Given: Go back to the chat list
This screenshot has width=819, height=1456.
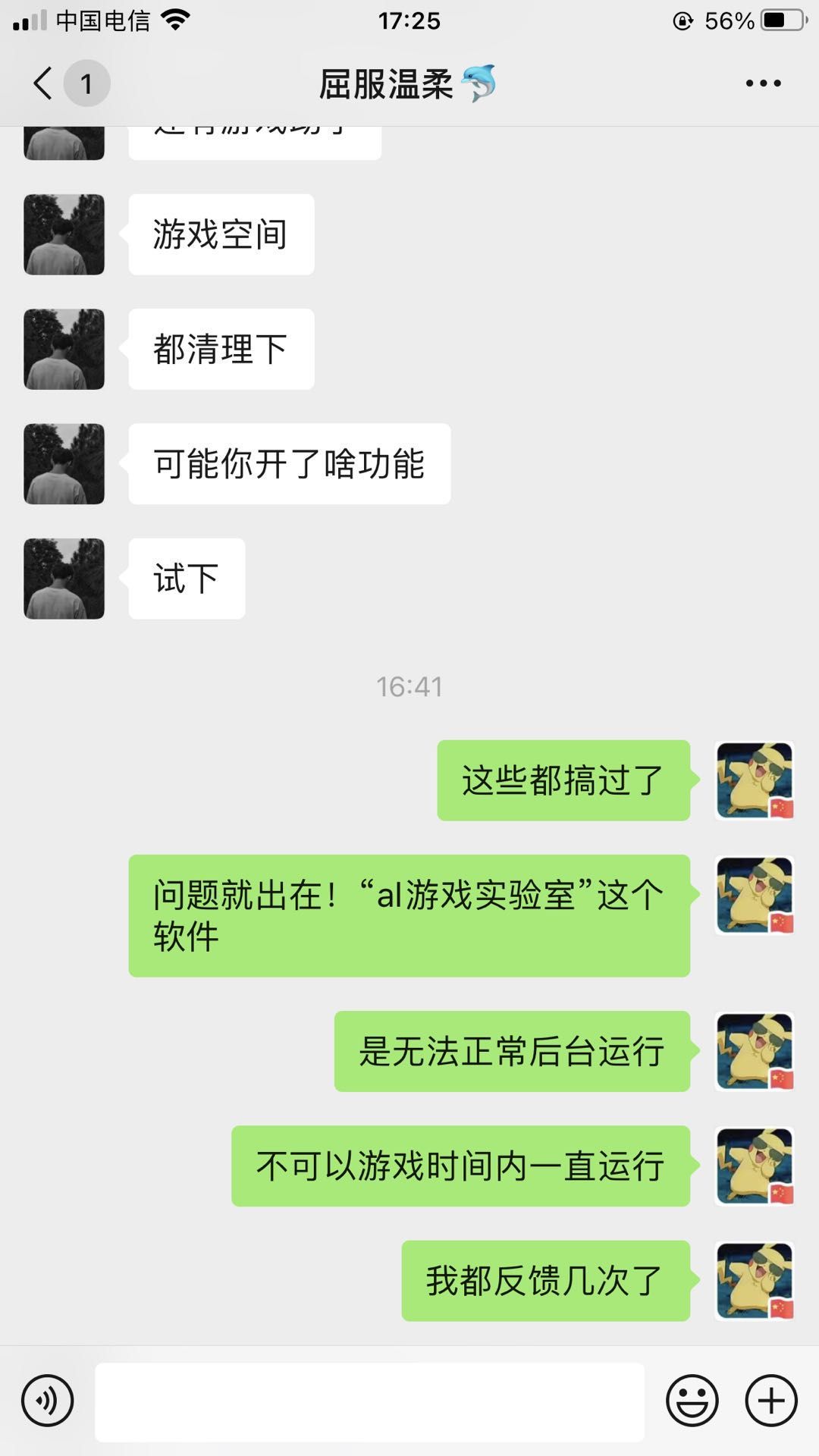Looking at the screenshot, I should 43,83.
